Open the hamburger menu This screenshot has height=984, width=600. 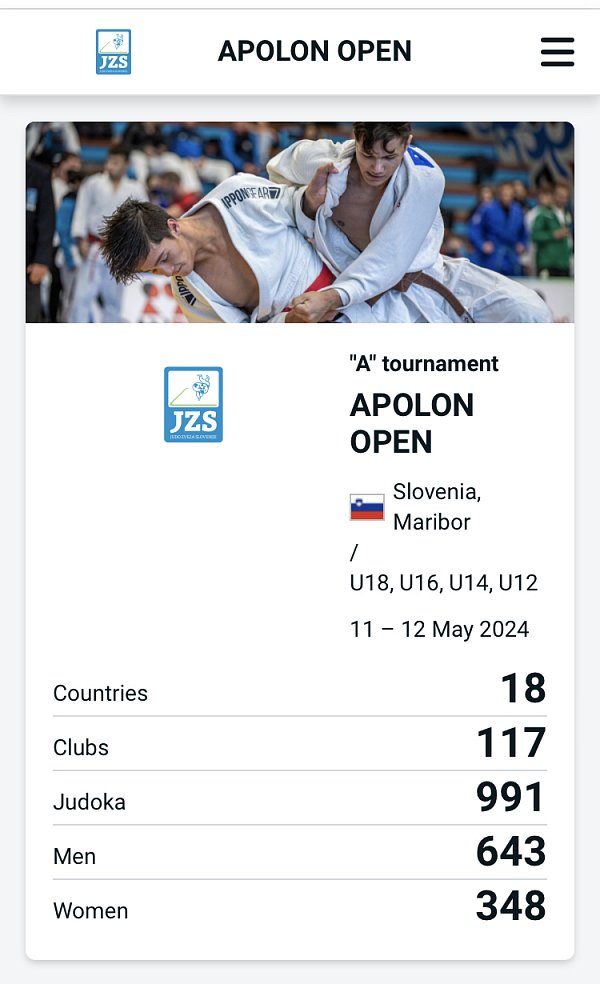(557, 51)
